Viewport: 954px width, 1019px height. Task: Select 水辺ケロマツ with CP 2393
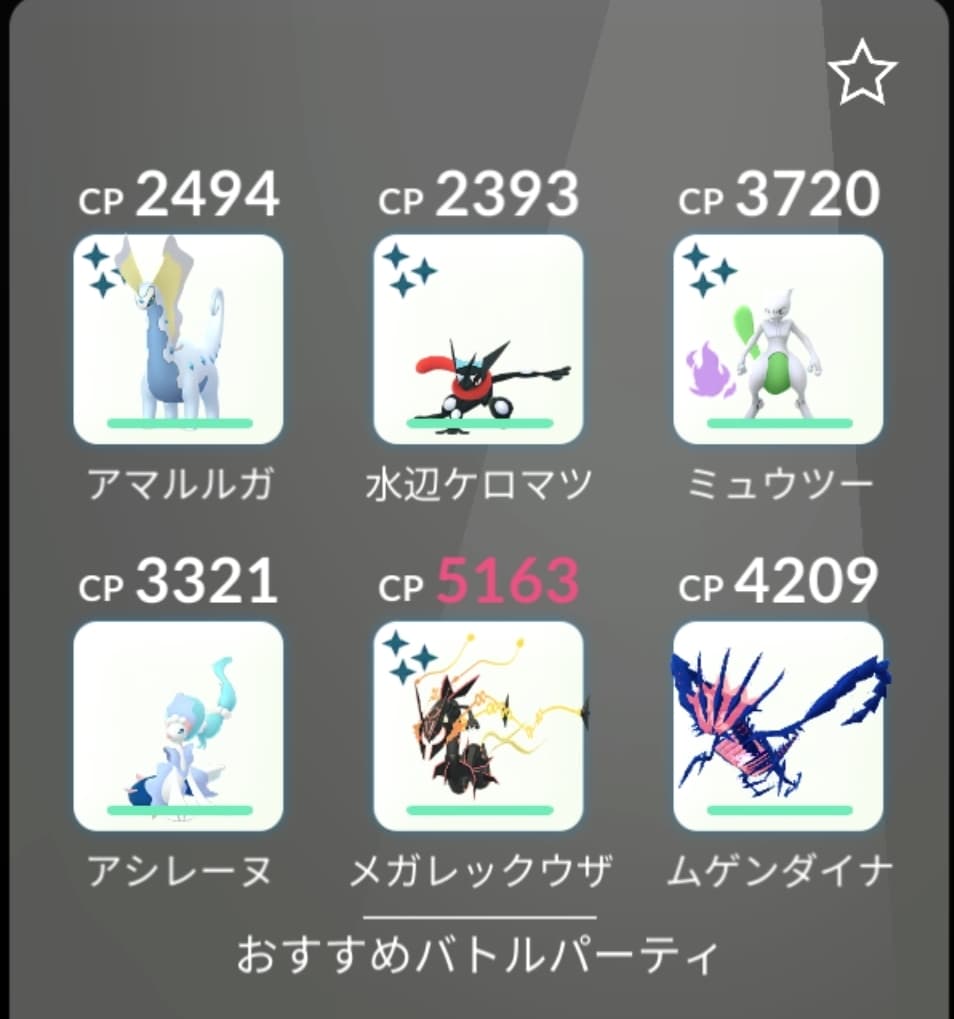[478, 339]
